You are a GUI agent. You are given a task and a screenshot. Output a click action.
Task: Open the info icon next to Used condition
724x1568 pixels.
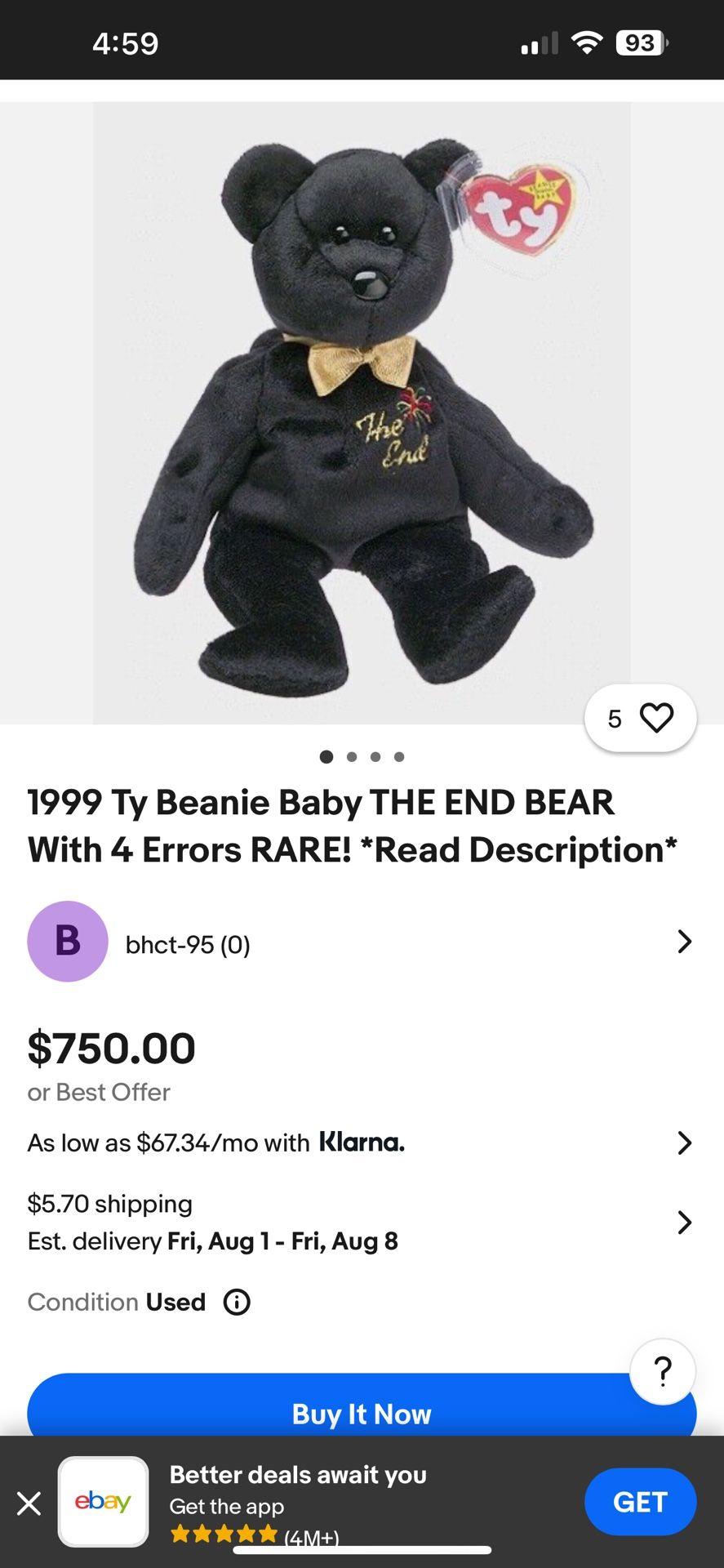(236, 1302)
